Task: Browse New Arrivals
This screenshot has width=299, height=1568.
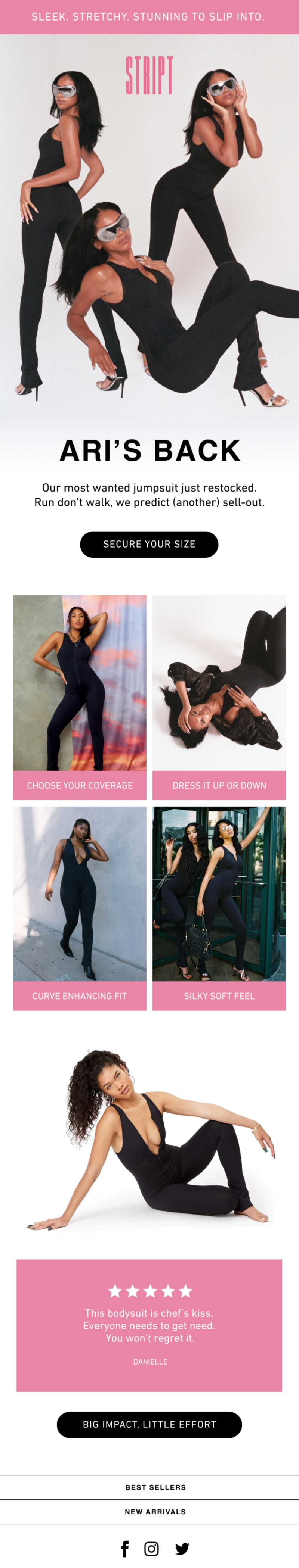Action: tap(155, 1511)
